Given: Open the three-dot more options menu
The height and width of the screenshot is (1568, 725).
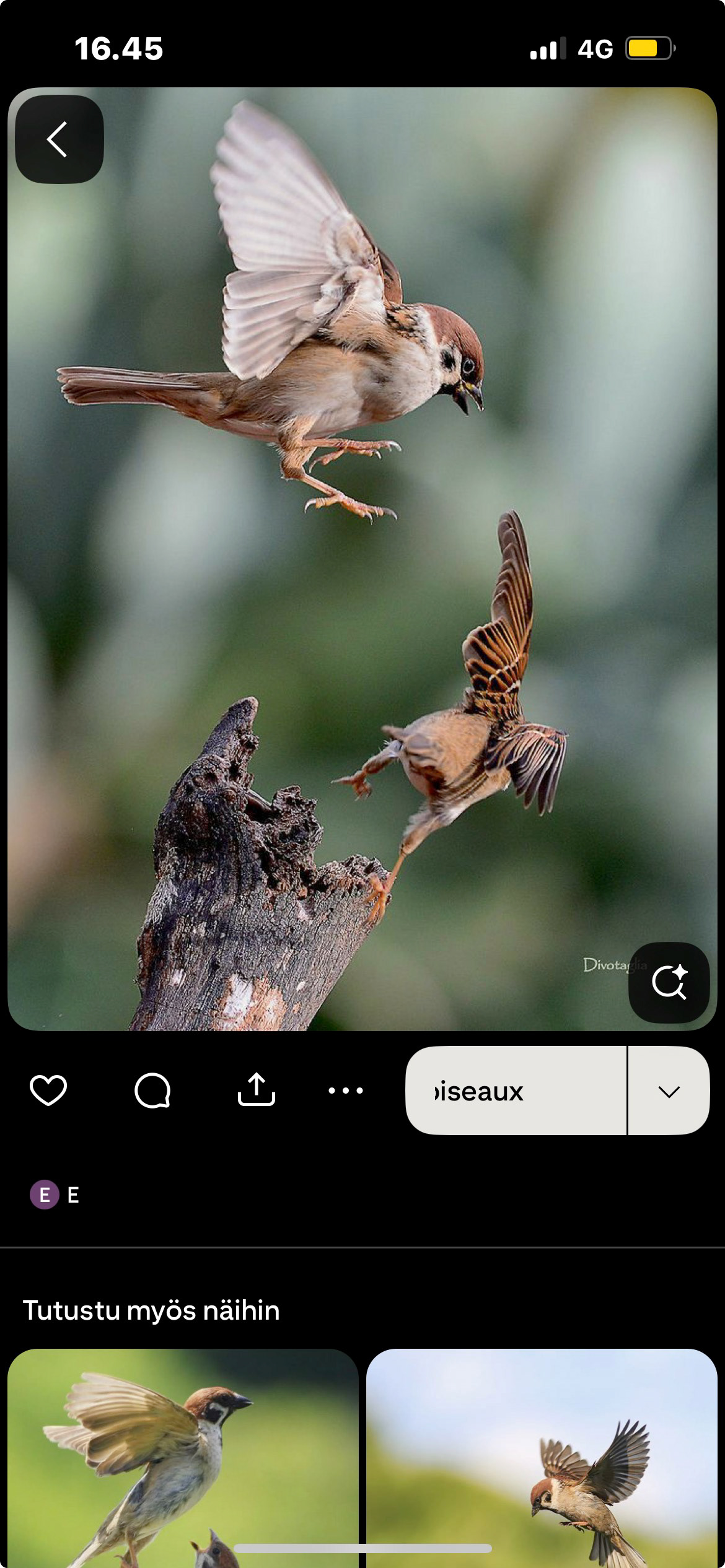Looking at the screenshot, I should click(346, 1091).
